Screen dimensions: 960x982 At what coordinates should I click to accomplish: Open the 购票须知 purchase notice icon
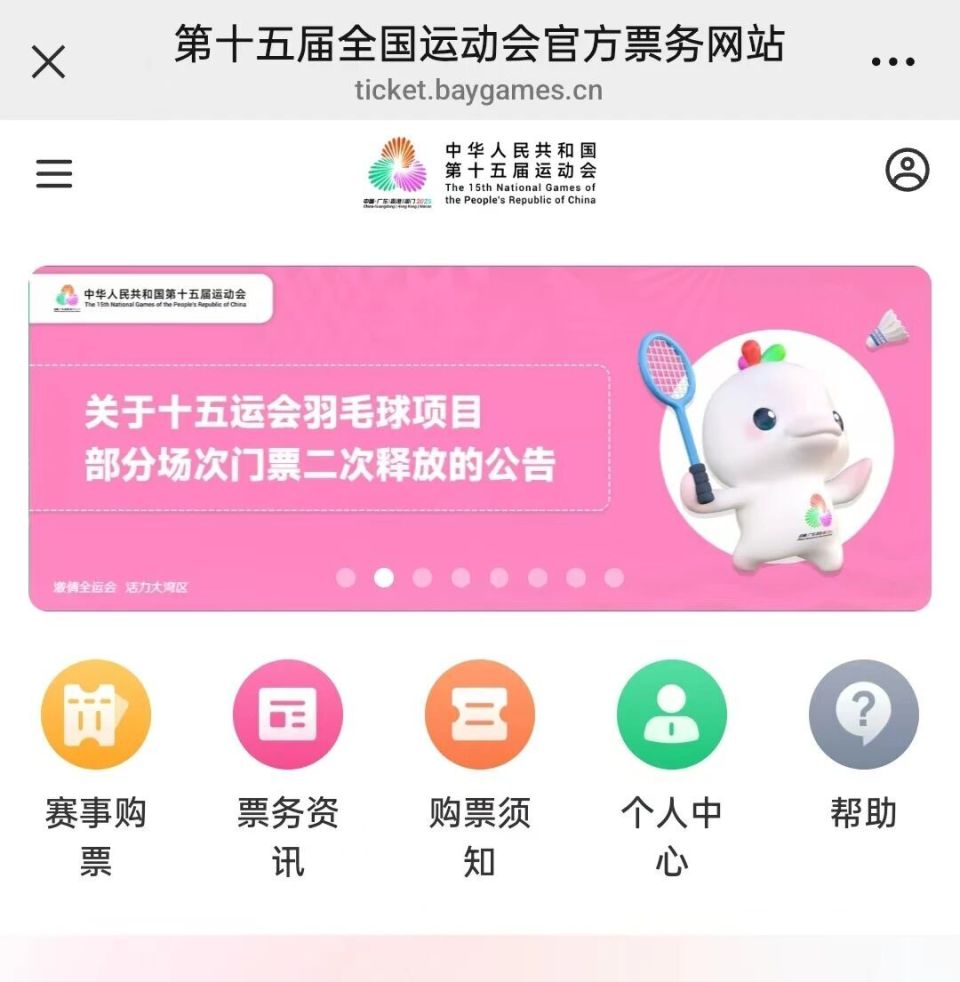(479, 714)
